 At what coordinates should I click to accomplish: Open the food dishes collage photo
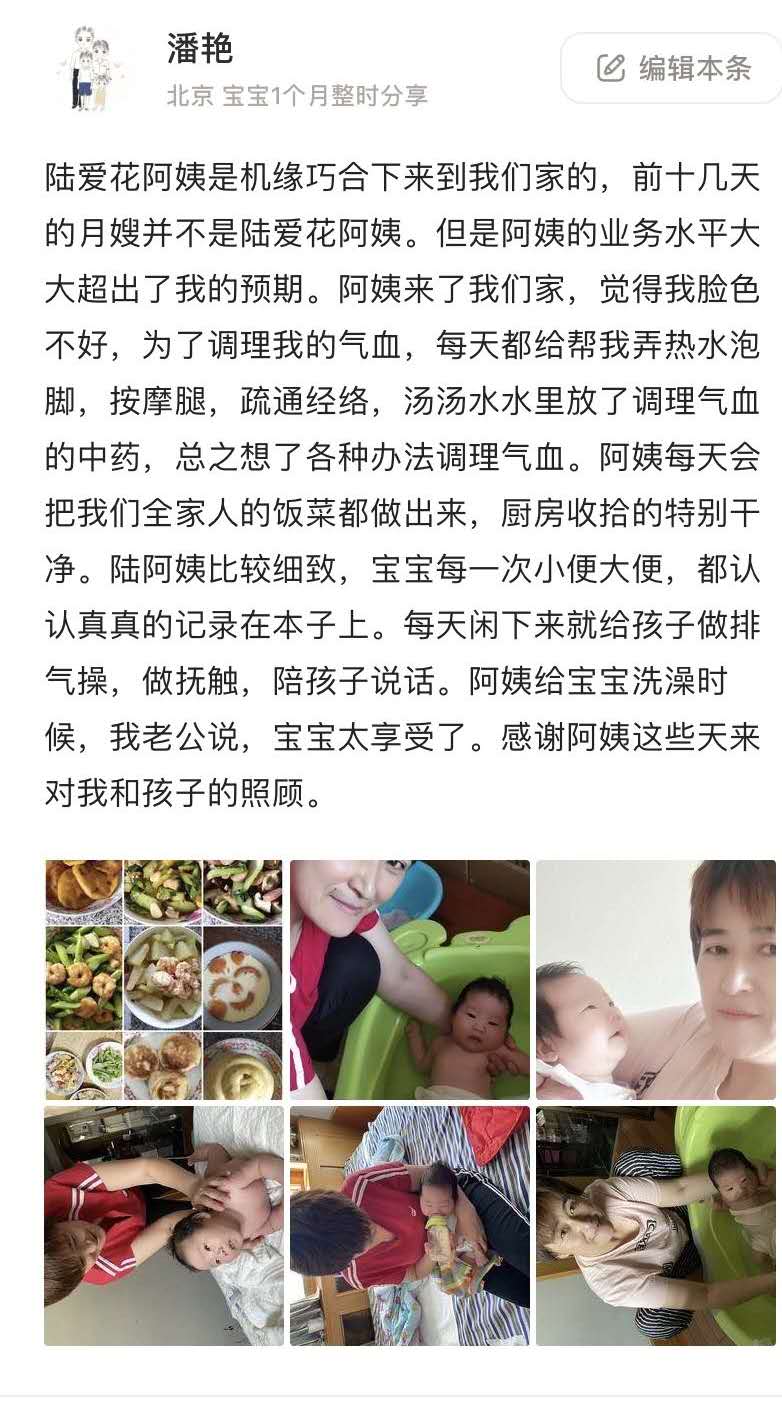point(164,979)
